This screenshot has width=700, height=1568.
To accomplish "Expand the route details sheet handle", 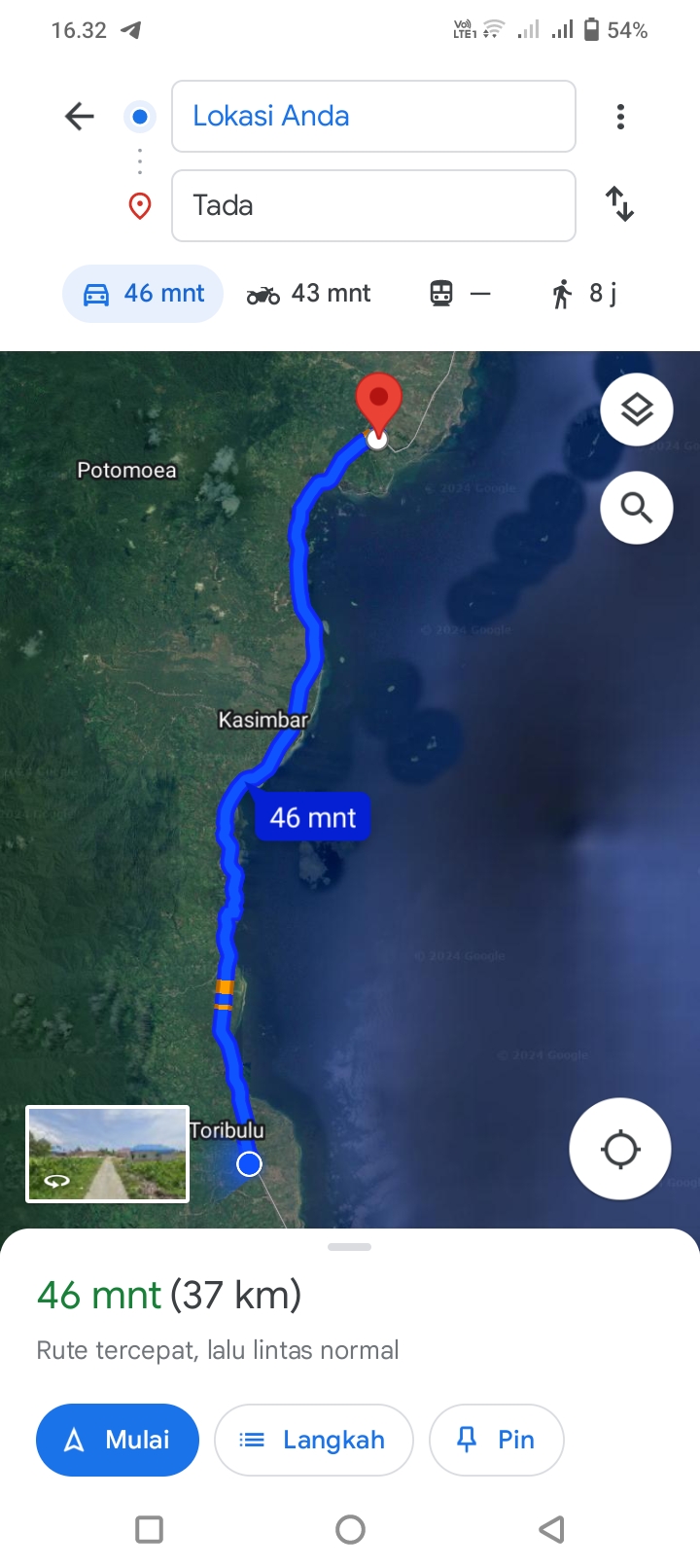I will [x=350, y=1247].
